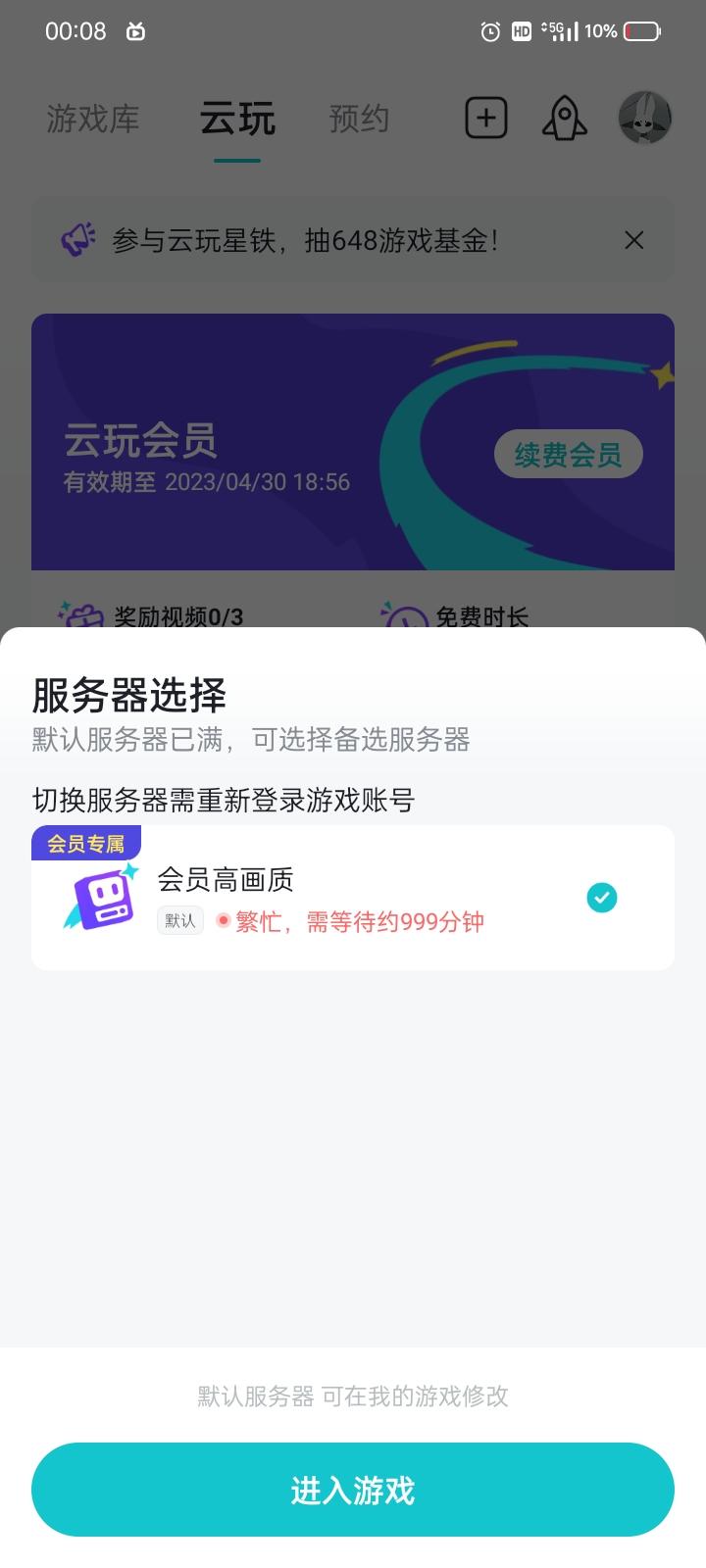Image resolution: width=706 pixels, height=1568 pixels.
Task: Switch to the 预约 tab
Action: pos(361,118)
